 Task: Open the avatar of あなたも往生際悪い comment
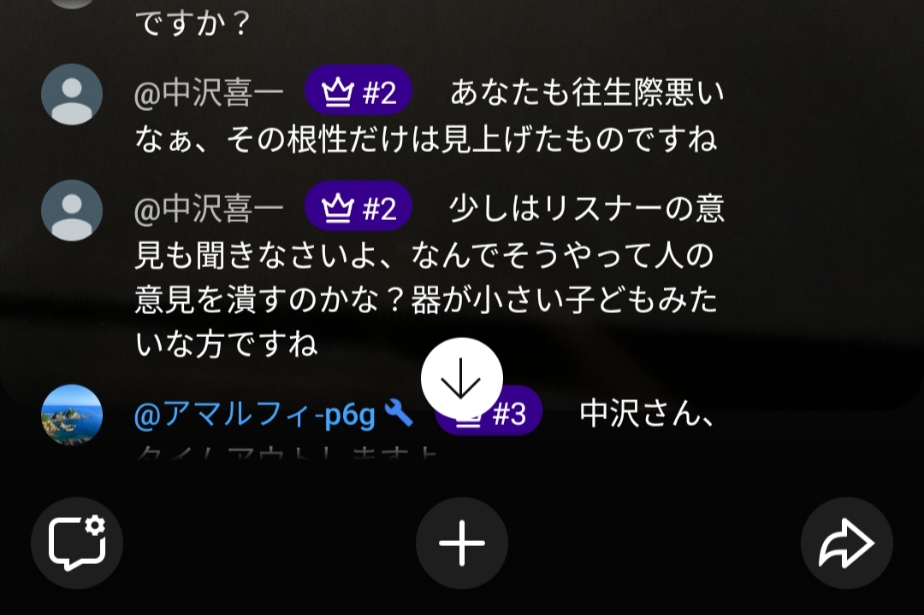72,94
